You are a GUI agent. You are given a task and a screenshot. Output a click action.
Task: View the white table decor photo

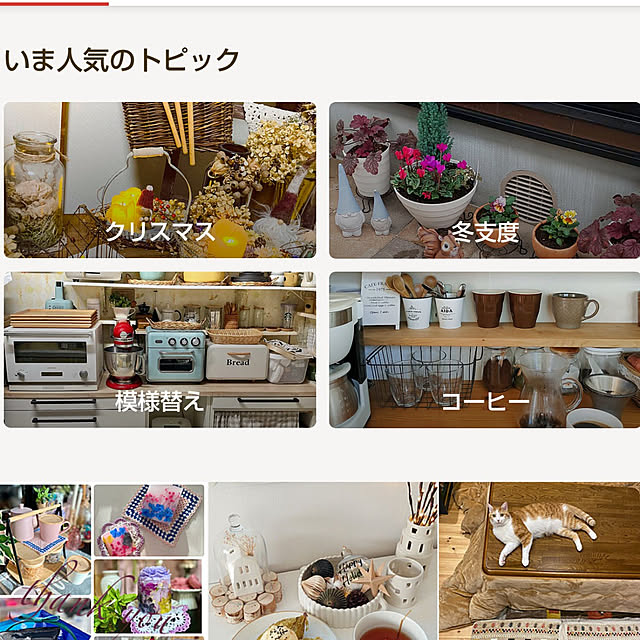pos(322,562)
